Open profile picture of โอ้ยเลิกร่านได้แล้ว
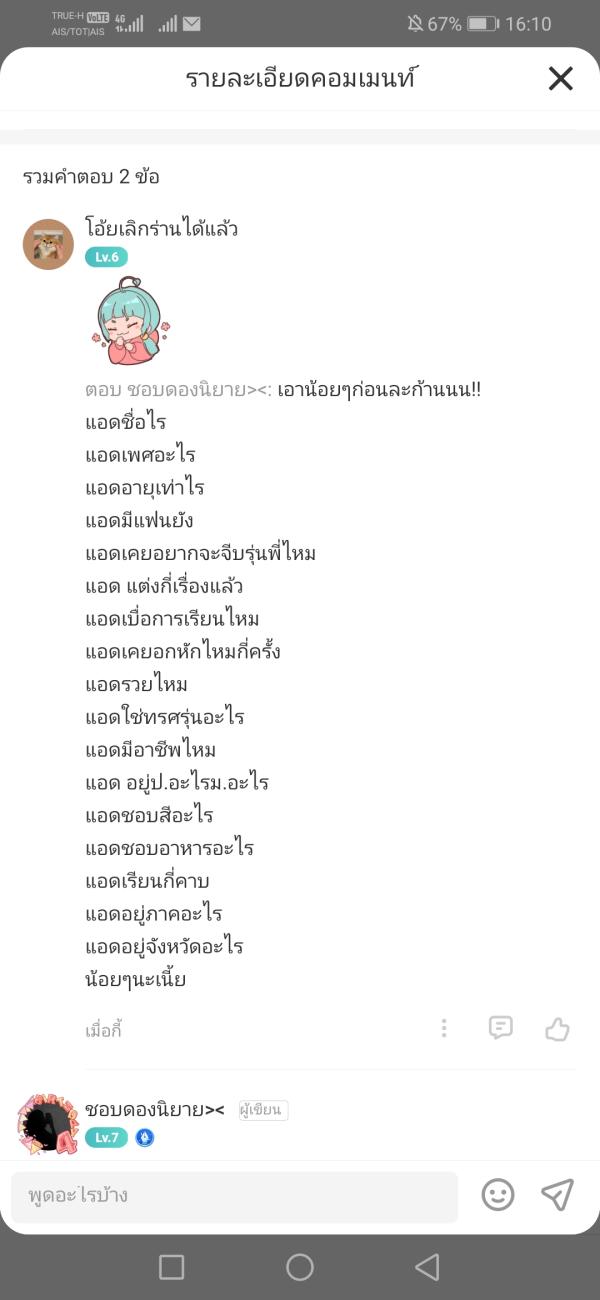The height and width of the screenshot is (1300, 600). pyautogui.click(x=48, y=244)
